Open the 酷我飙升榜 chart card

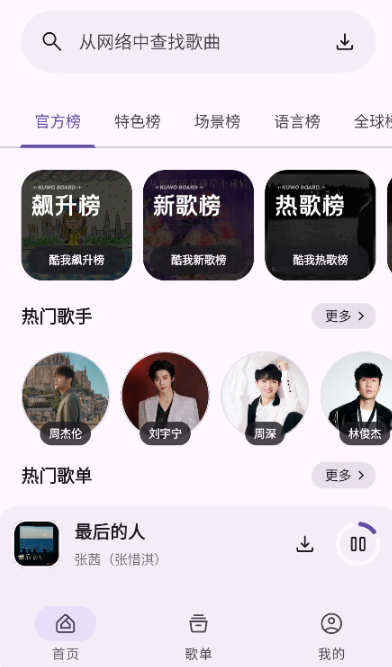tap(77, 225)
